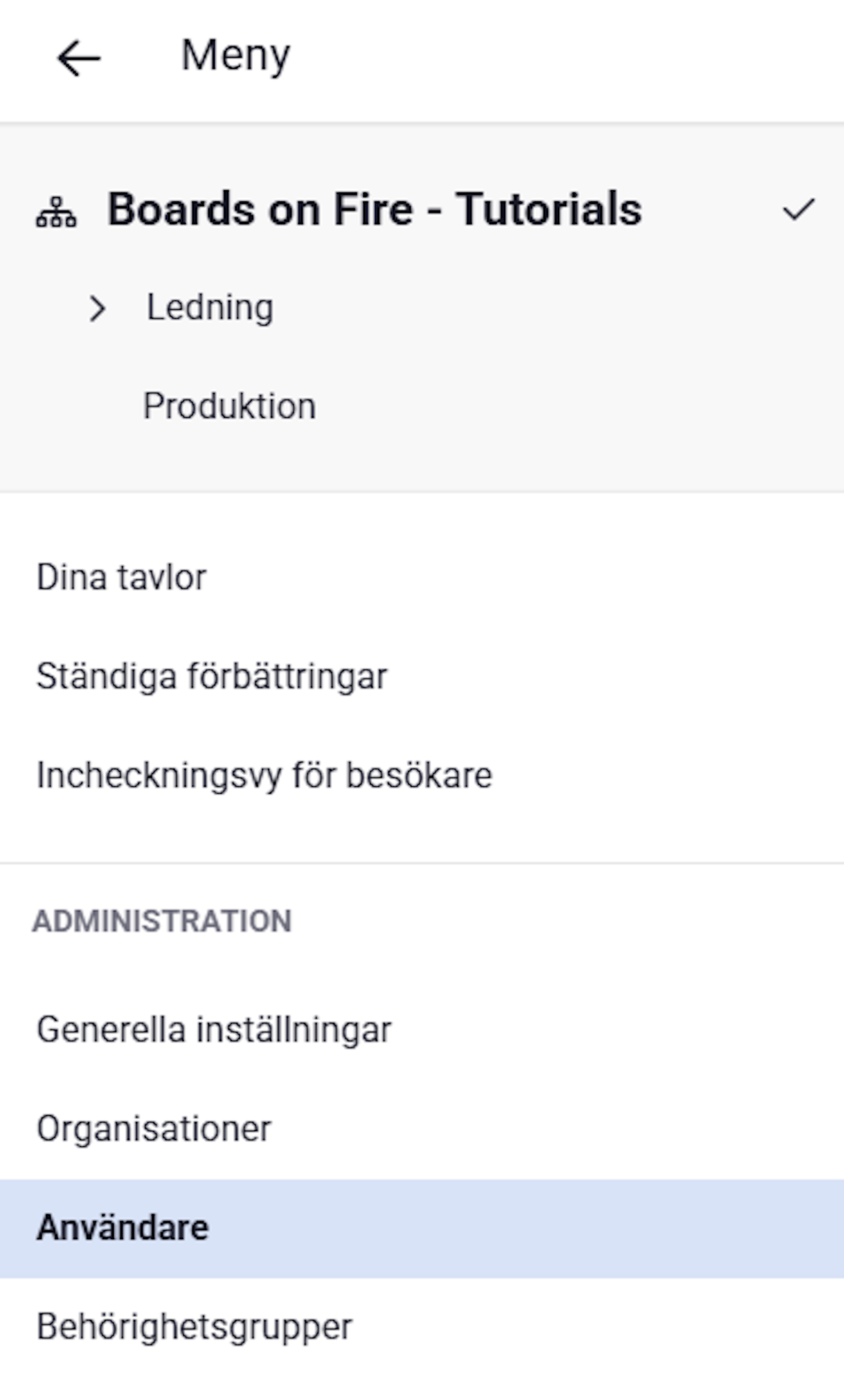Open Dina tavlor
This screenshot has height=1400, width=844.
(421, 578)
